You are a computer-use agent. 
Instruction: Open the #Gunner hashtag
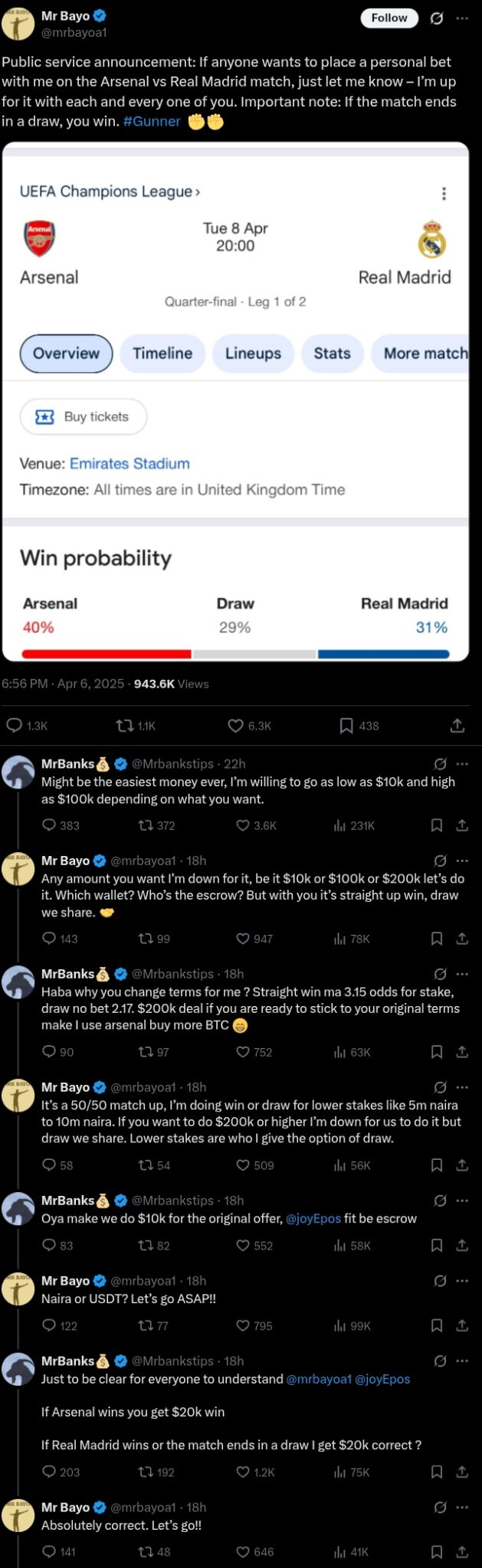pyautogui.click(x=152, y=121)
